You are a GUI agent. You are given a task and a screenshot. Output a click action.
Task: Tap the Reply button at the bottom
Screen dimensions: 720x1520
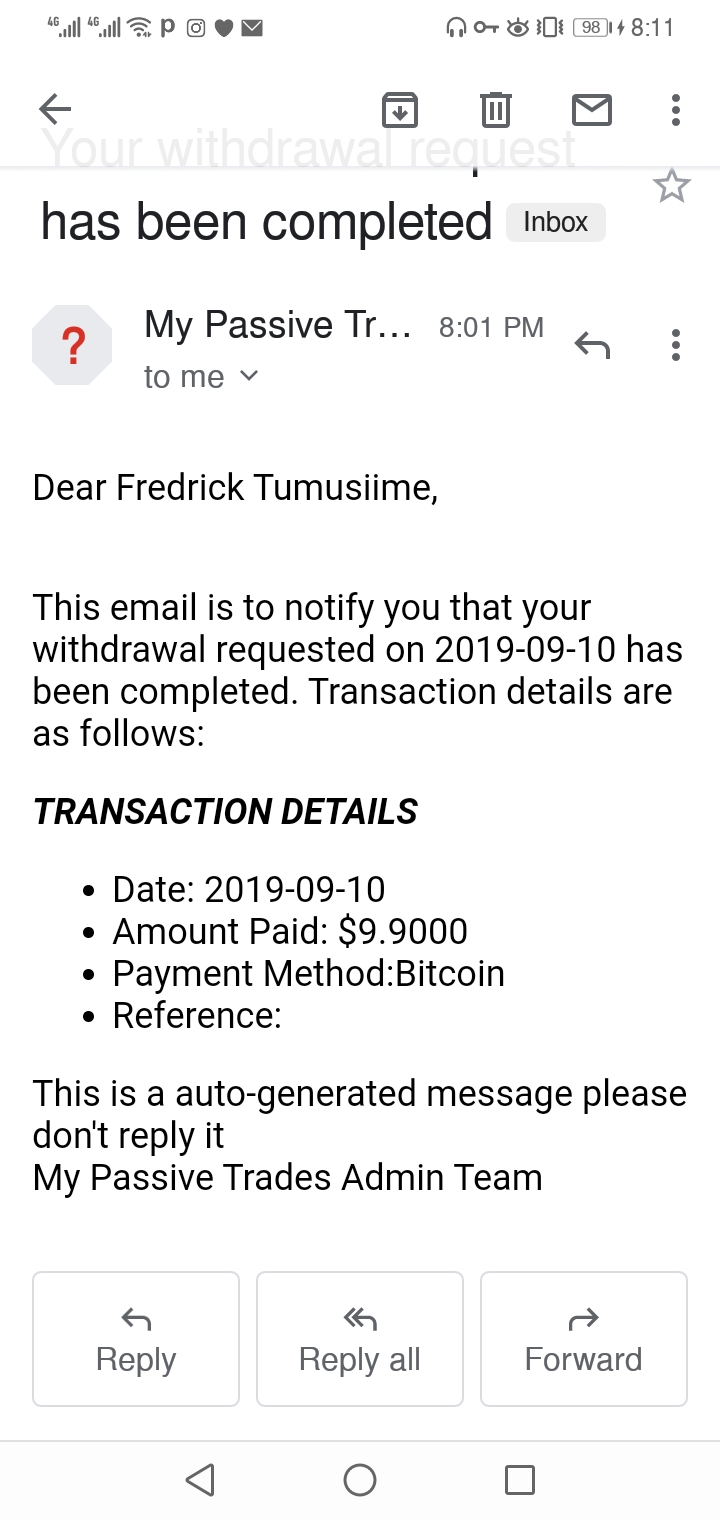pos(136,1339)
